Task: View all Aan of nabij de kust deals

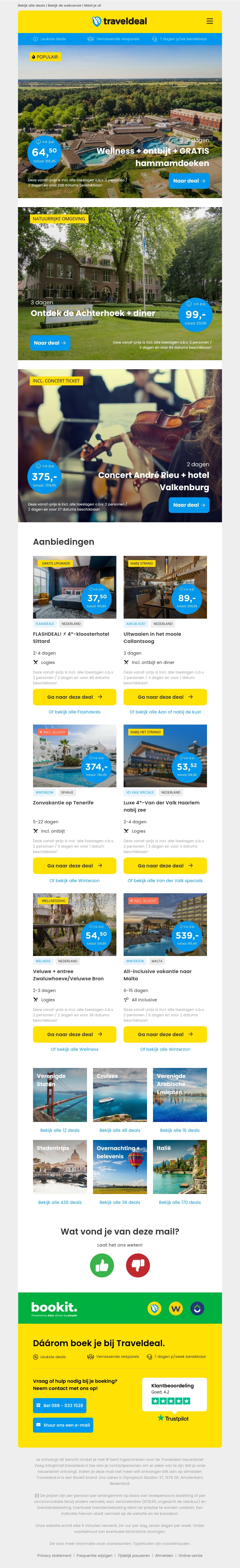Action: 165,712
